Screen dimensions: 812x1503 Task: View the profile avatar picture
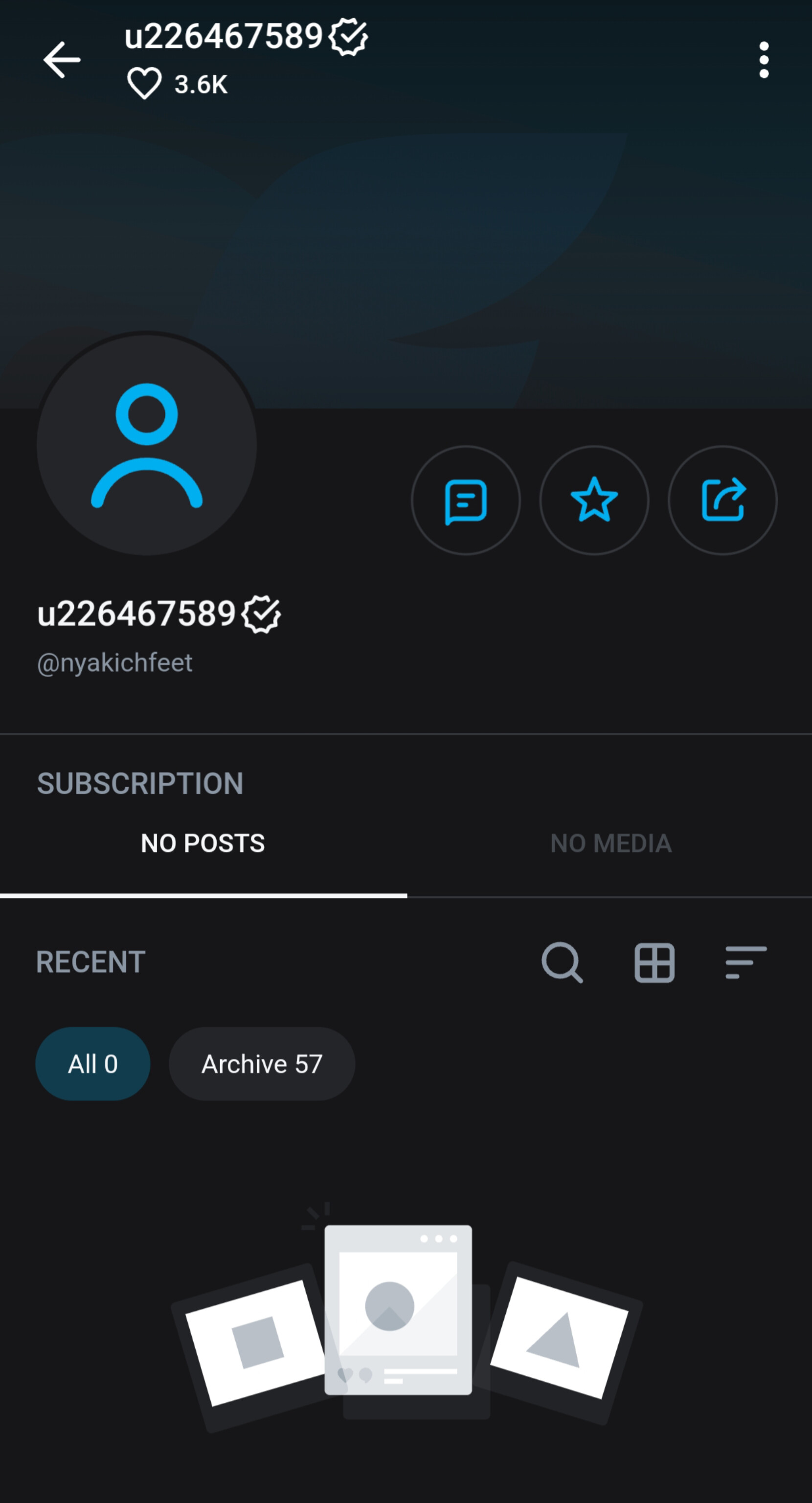point(147,445)
